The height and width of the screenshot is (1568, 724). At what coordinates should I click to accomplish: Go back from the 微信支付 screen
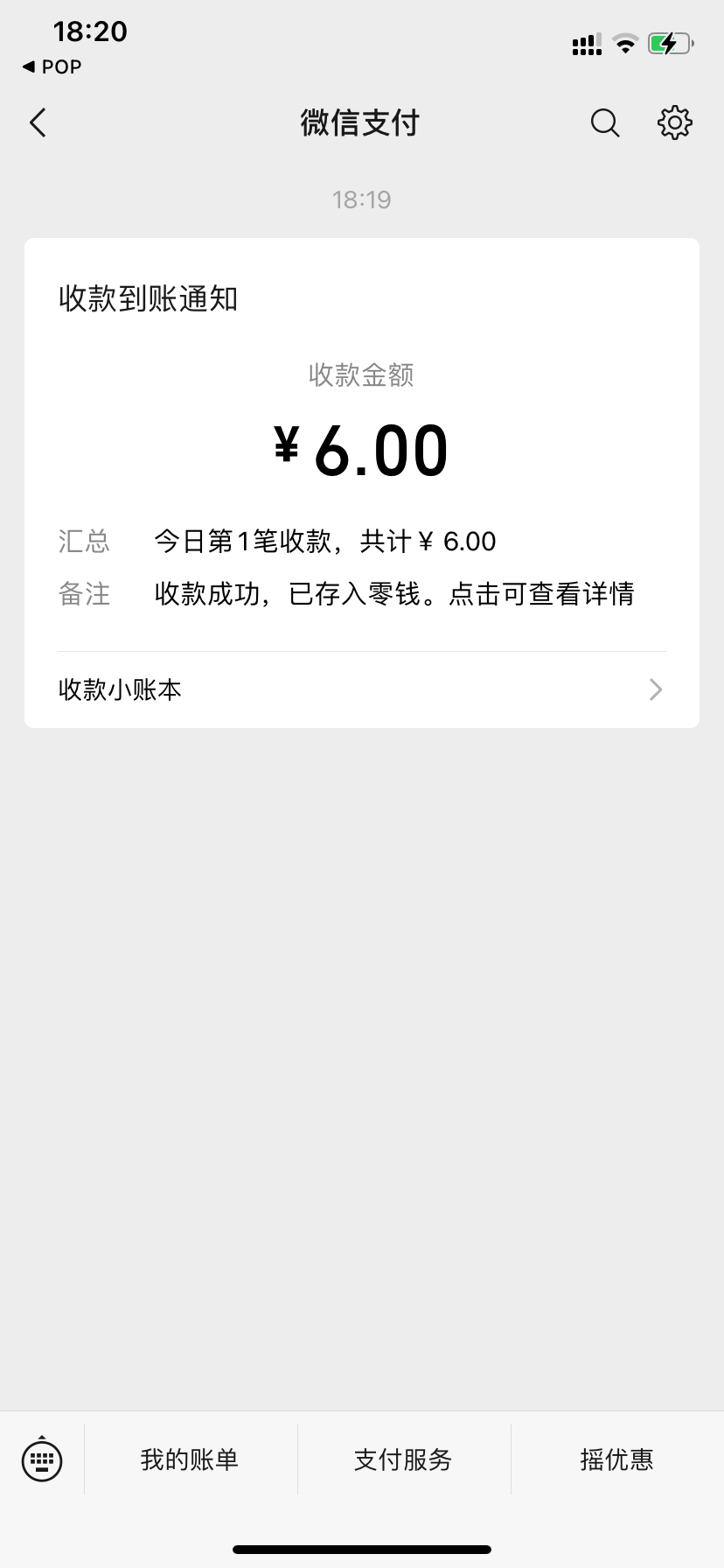click(38, 123)
